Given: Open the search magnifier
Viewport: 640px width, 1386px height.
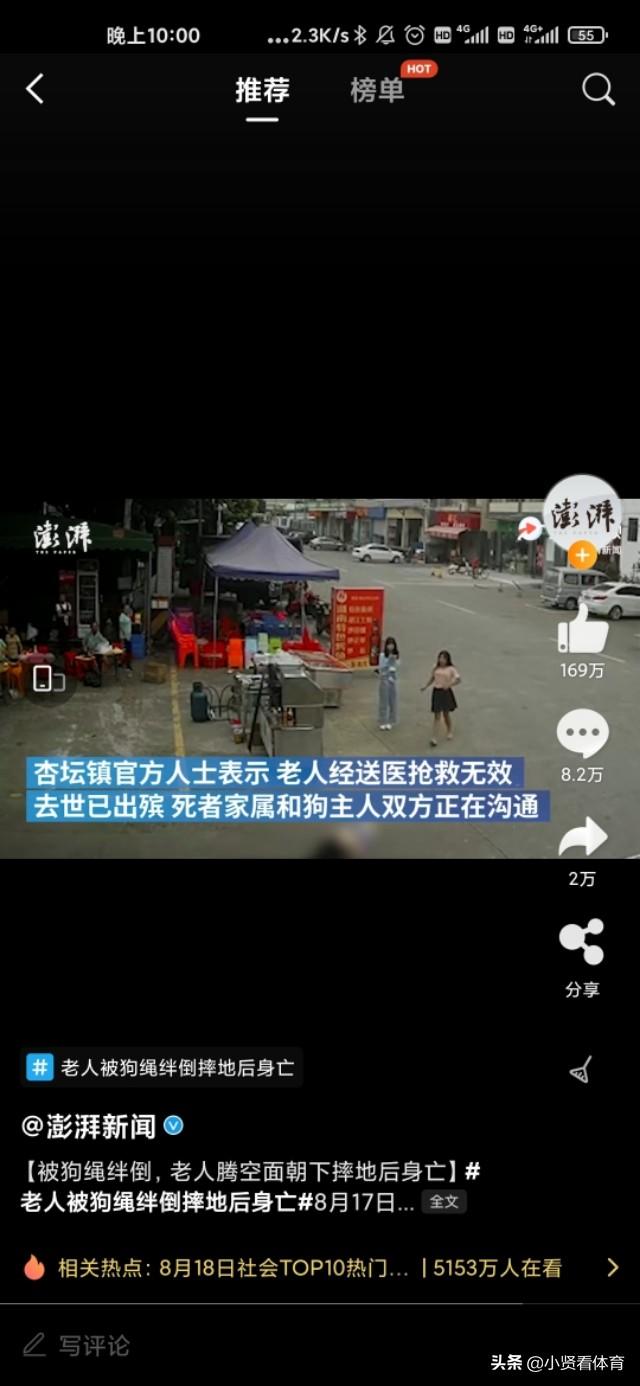Looking at the screenshot, I should pyautogui.click(x=598, y=90).
